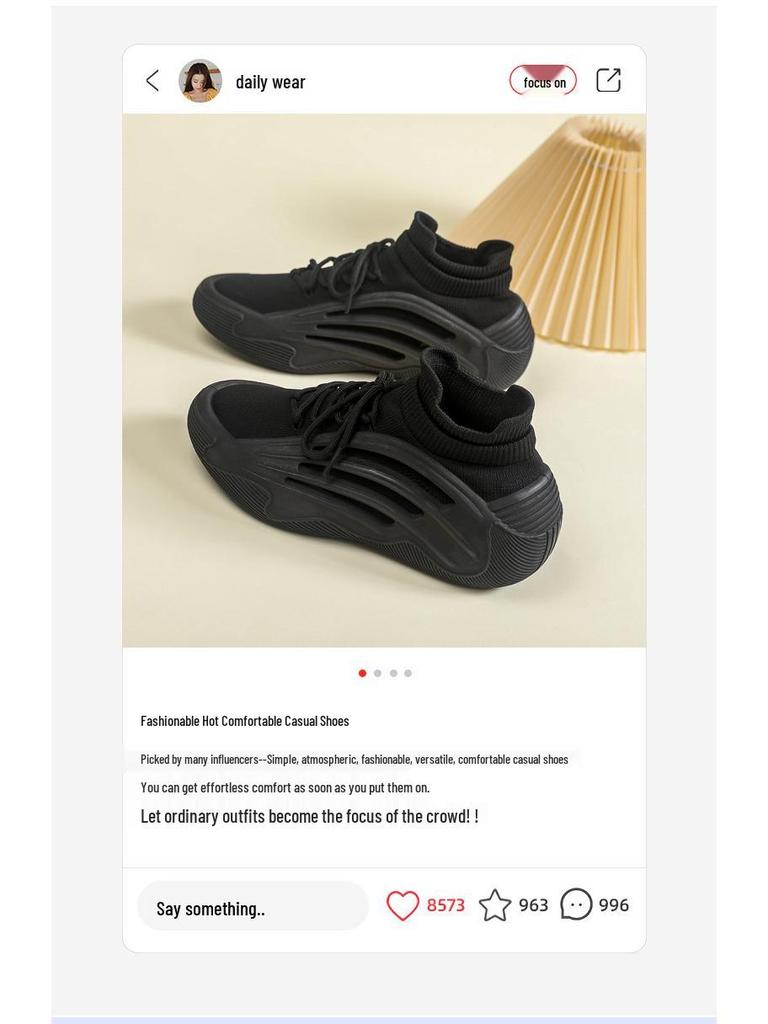Select the first carousel dot
The image size is (768, 1024).
point(362,673)
